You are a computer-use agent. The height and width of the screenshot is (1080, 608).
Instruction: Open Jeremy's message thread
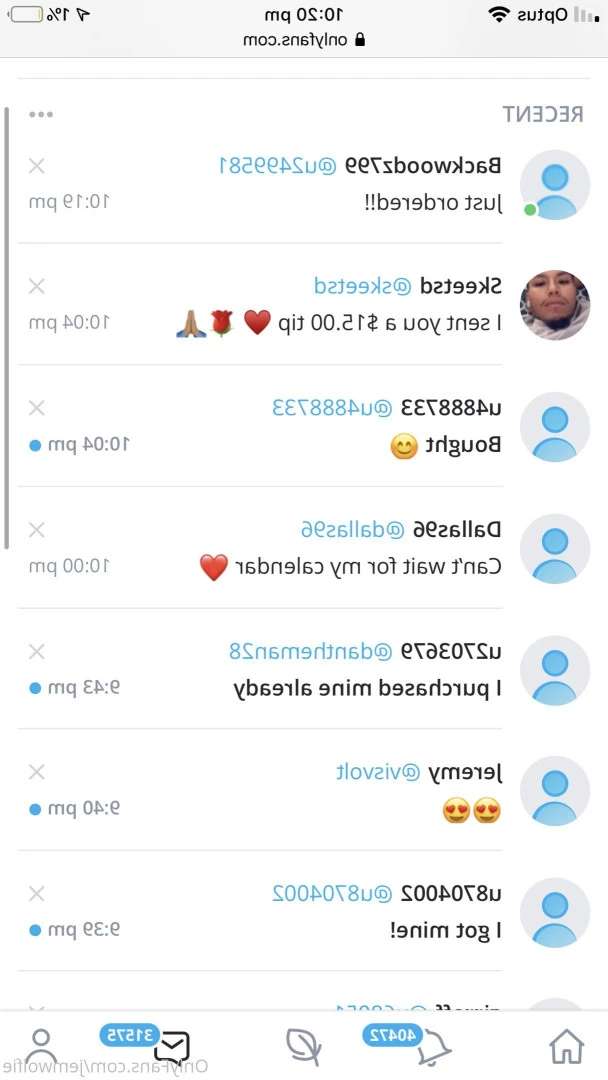300,792
